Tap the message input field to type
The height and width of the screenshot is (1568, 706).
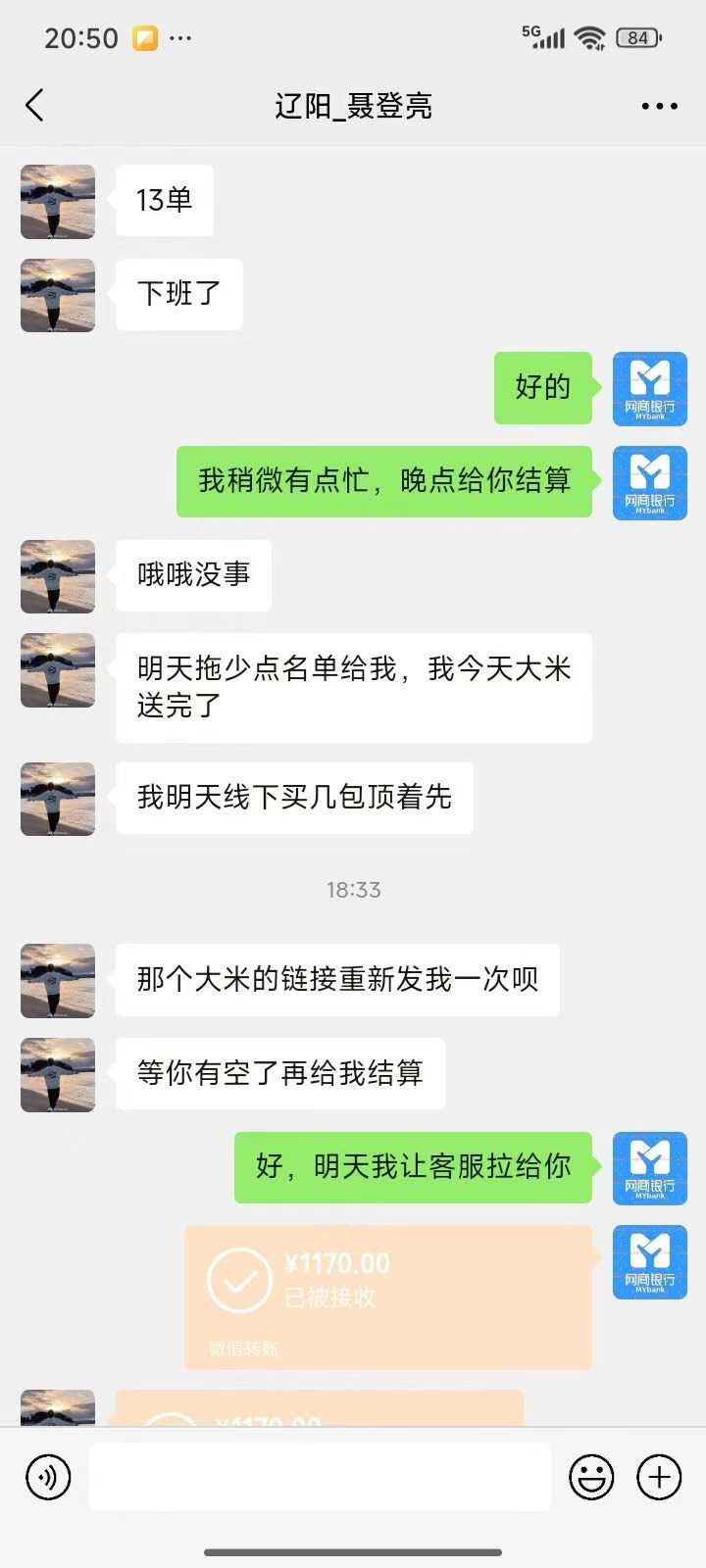[x=324, y=1477]
